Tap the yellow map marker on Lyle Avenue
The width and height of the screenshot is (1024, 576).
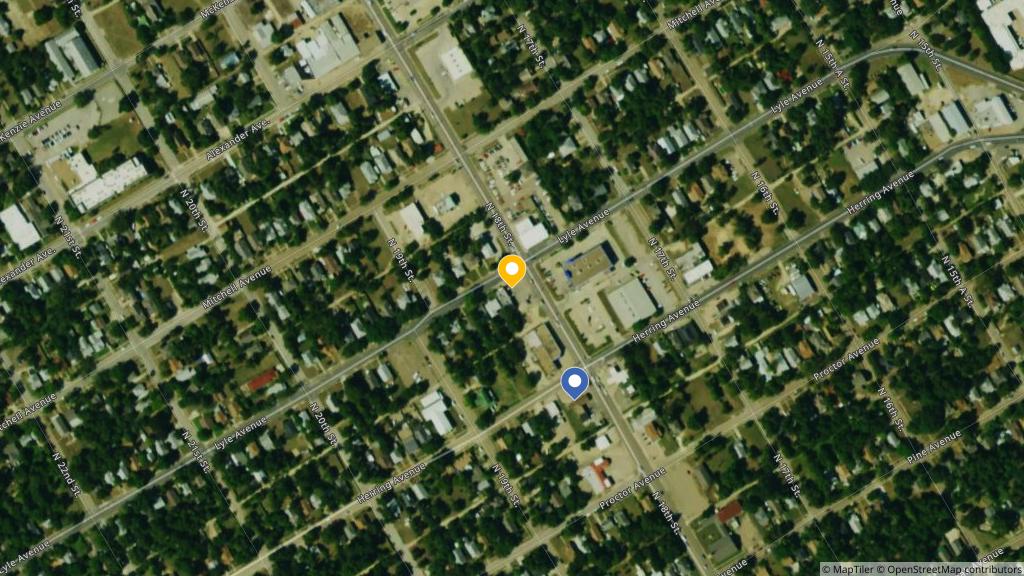click(x=512, y=270)
